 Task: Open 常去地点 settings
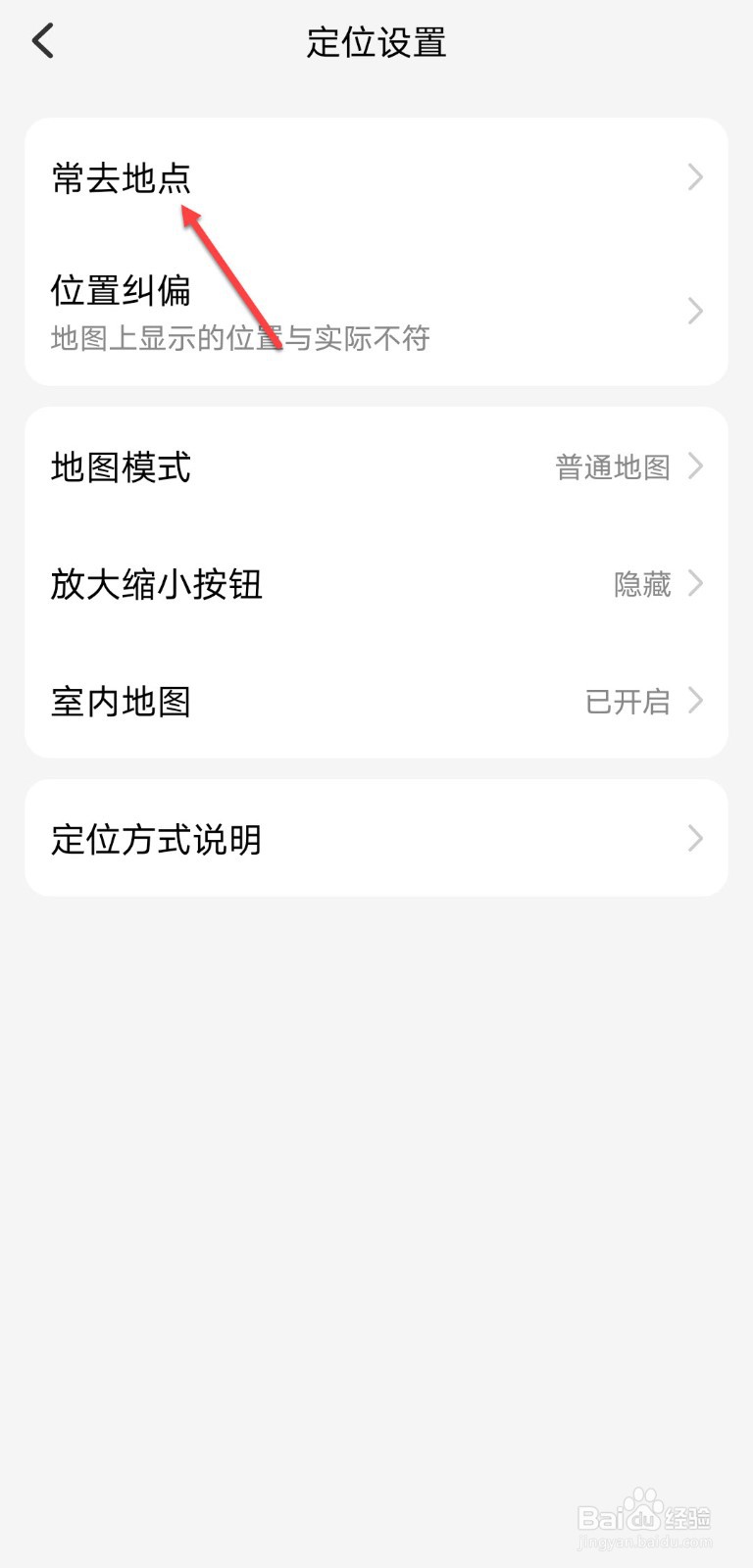pos(376,177)
